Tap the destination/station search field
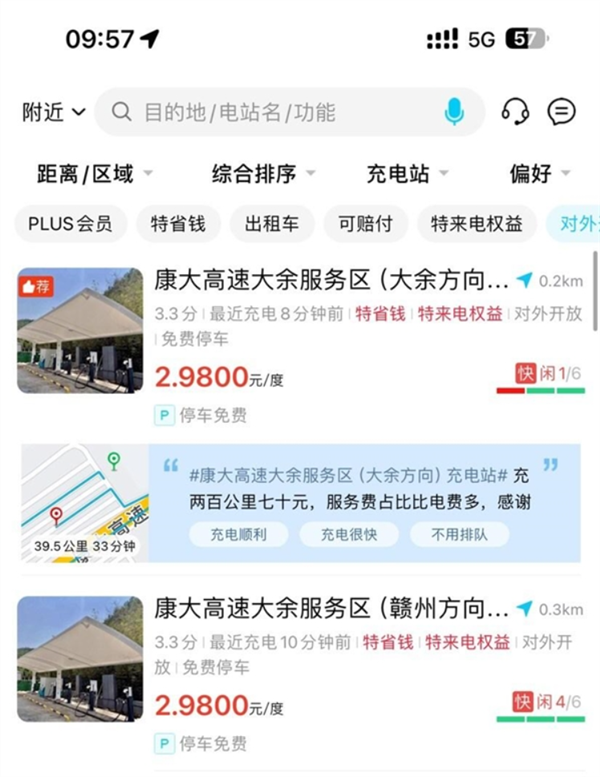This screenshot has height=777, width=600. [270, 112]
